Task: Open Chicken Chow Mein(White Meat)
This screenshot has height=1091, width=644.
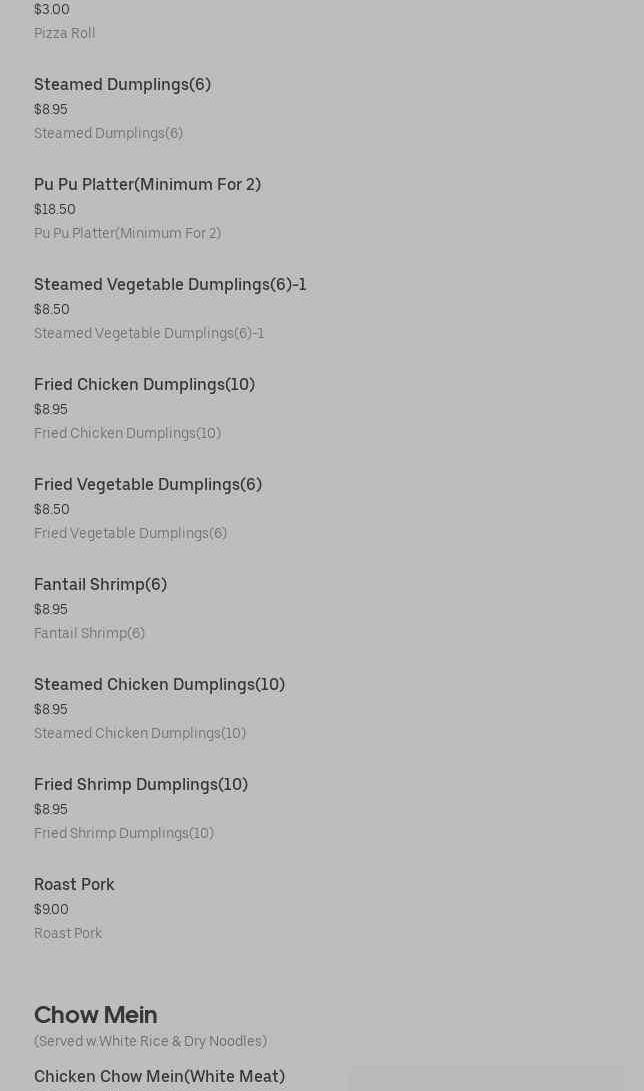Action: pyautogui.click(x=159, y=1077)
